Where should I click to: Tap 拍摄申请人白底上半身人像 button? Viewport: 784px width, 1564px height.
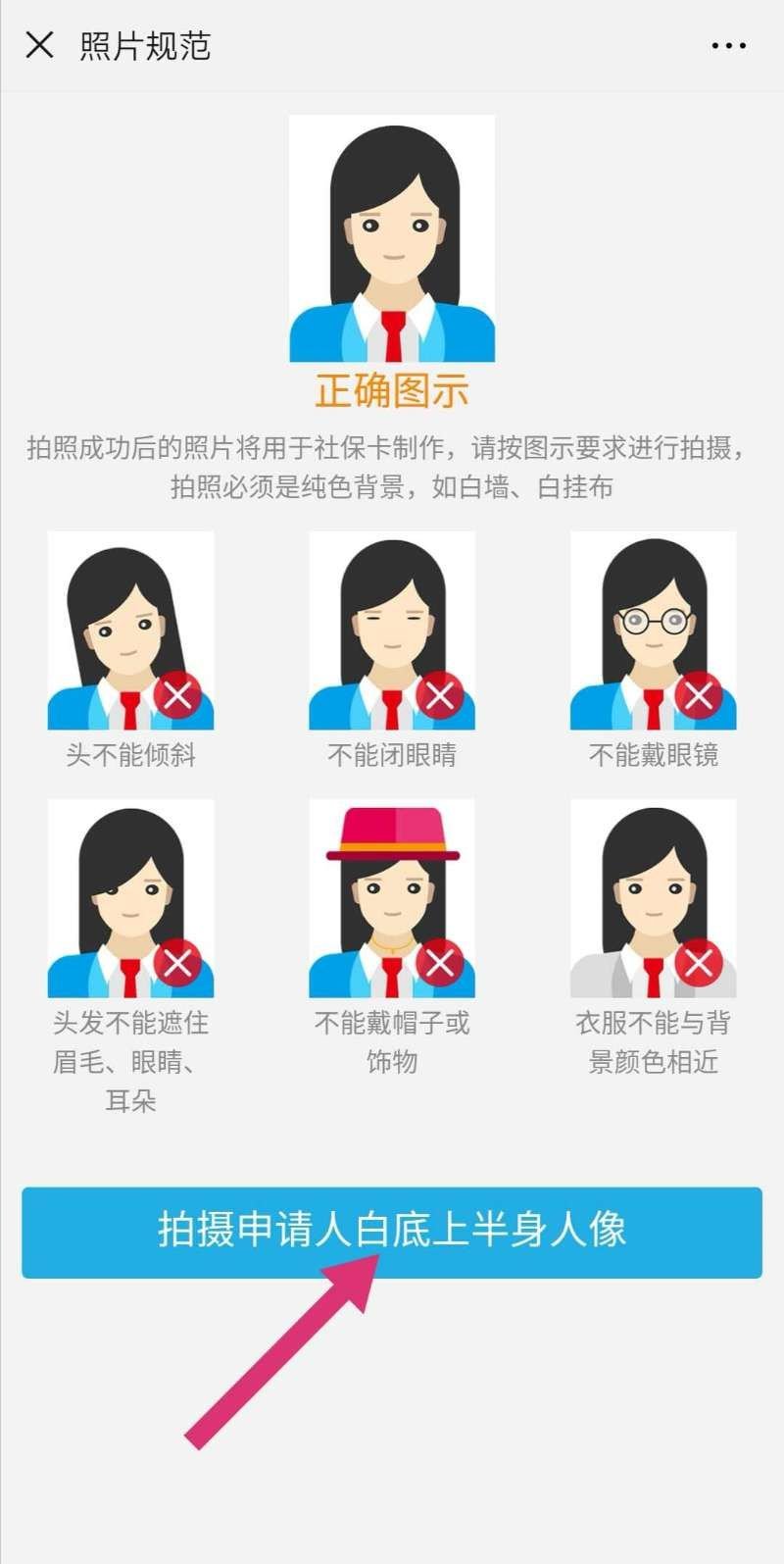click(x=392, y=1232)
